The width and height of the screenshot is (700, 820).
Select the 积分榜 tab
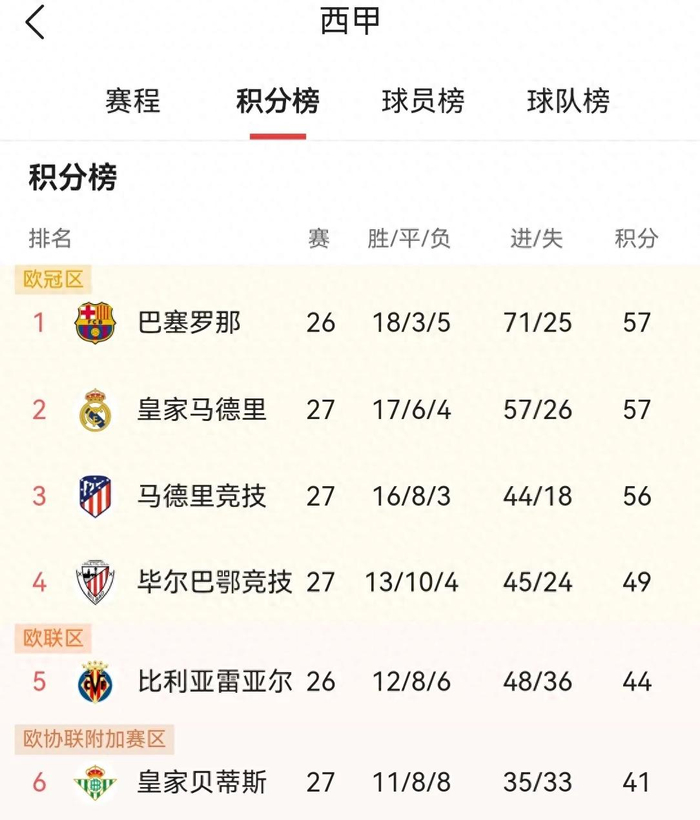pyautogui.click(x=278, y=101)
